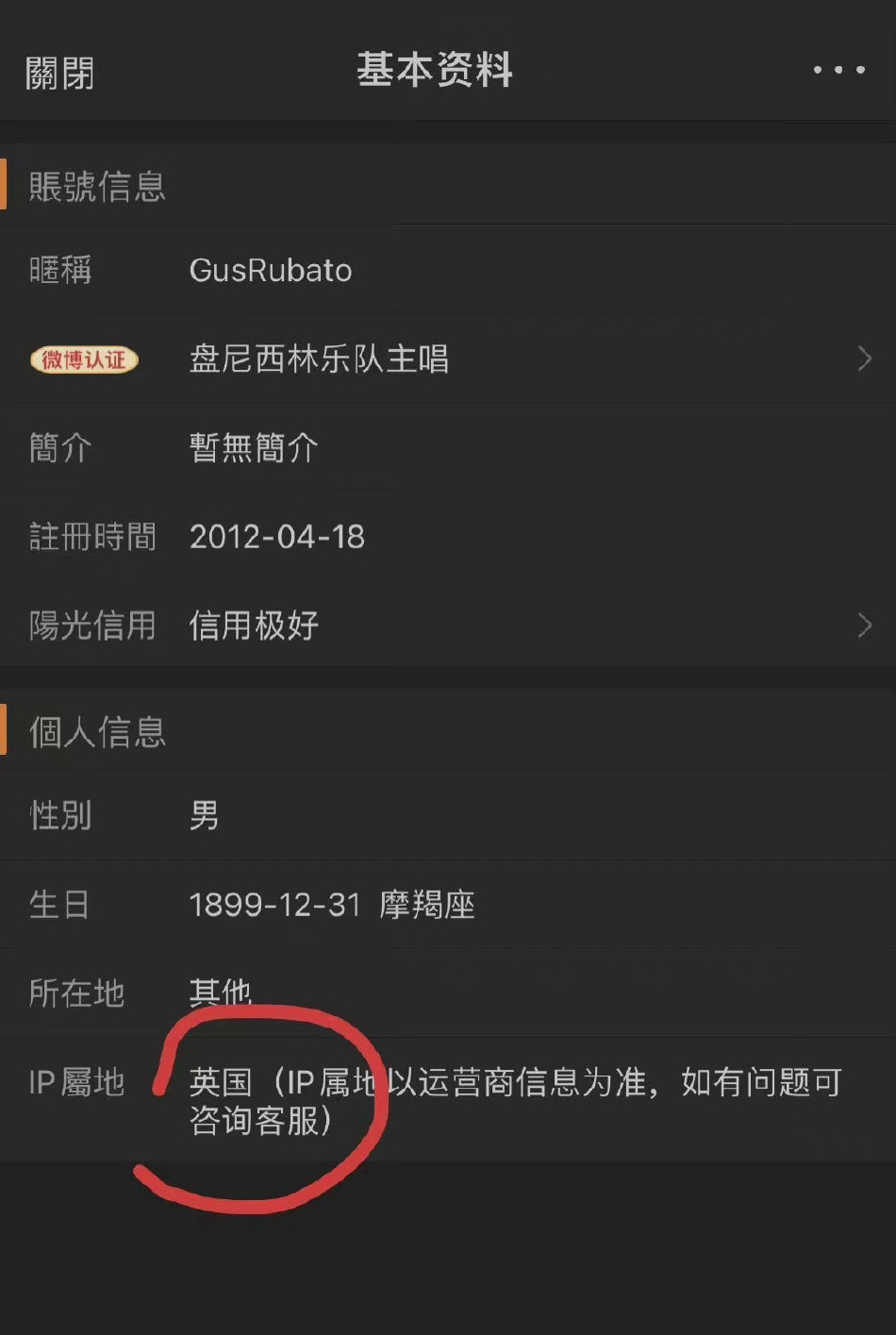Open the 微博认证 verification details row
The width and height of the screenshot is (896, 1335).
[448, 359]
